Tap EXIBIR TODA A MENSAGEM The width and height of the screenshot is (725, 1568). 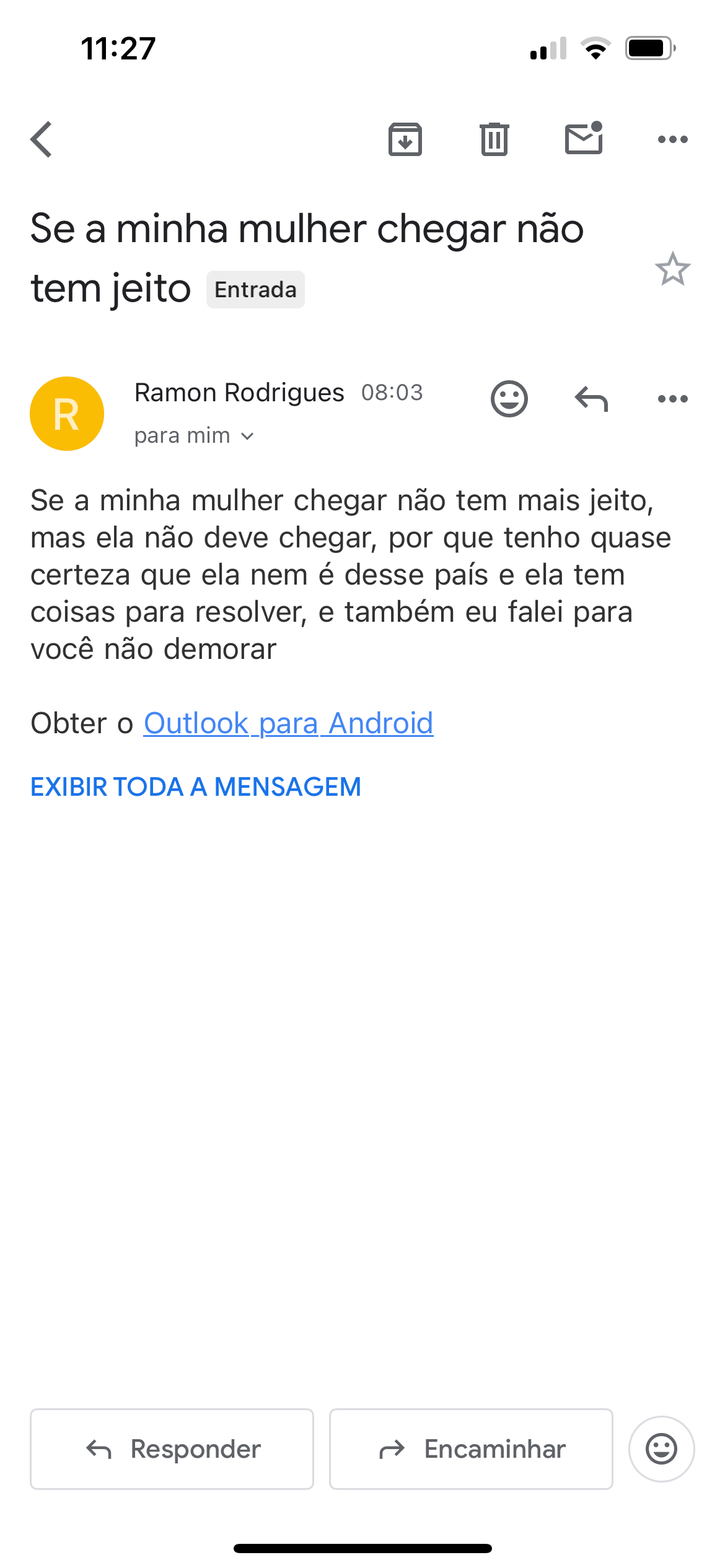point(196,787)
